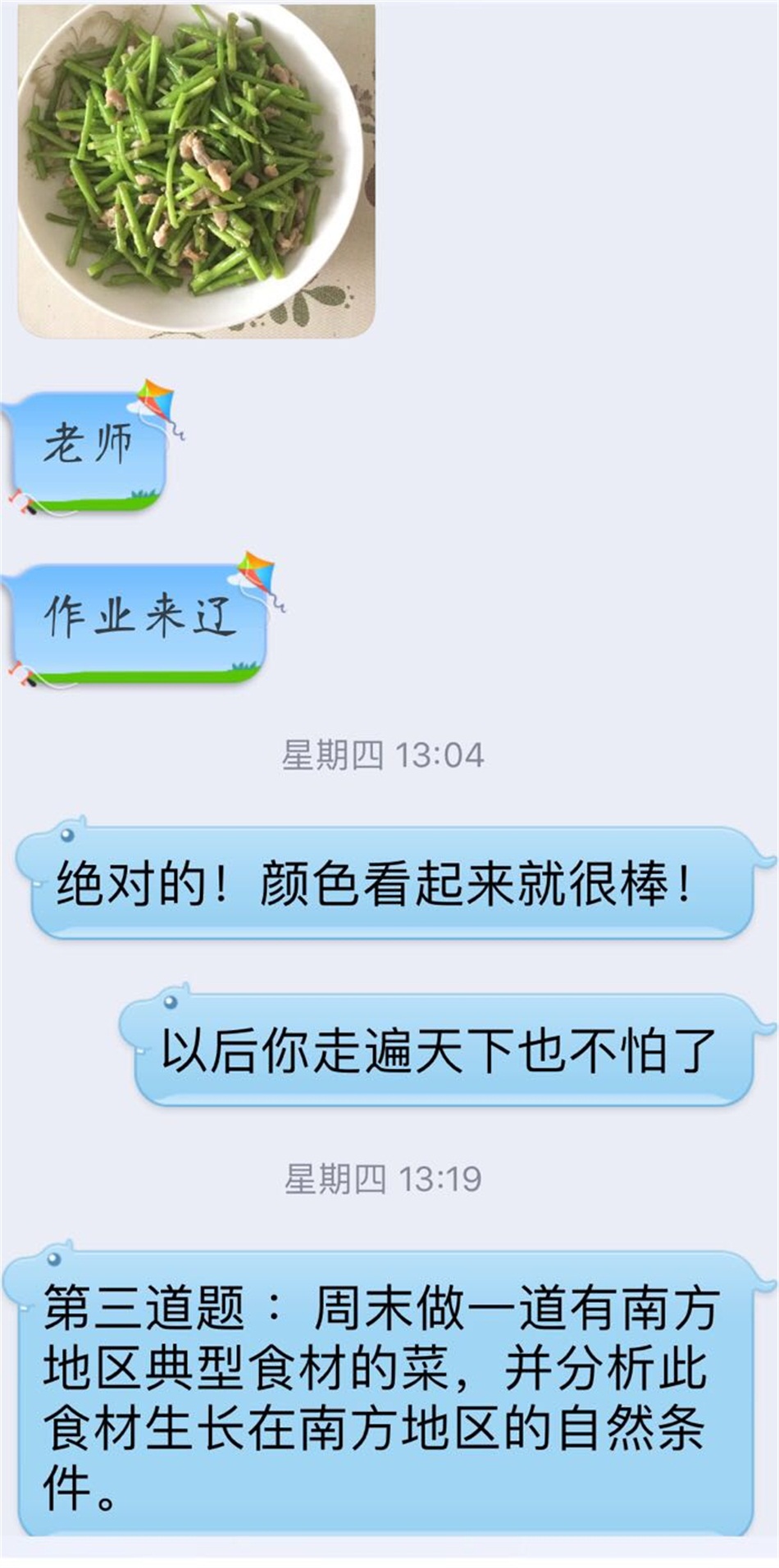Open the stir-fried green vegetable photo
The image size is (779, 1568).
click(x=197, y=169)
